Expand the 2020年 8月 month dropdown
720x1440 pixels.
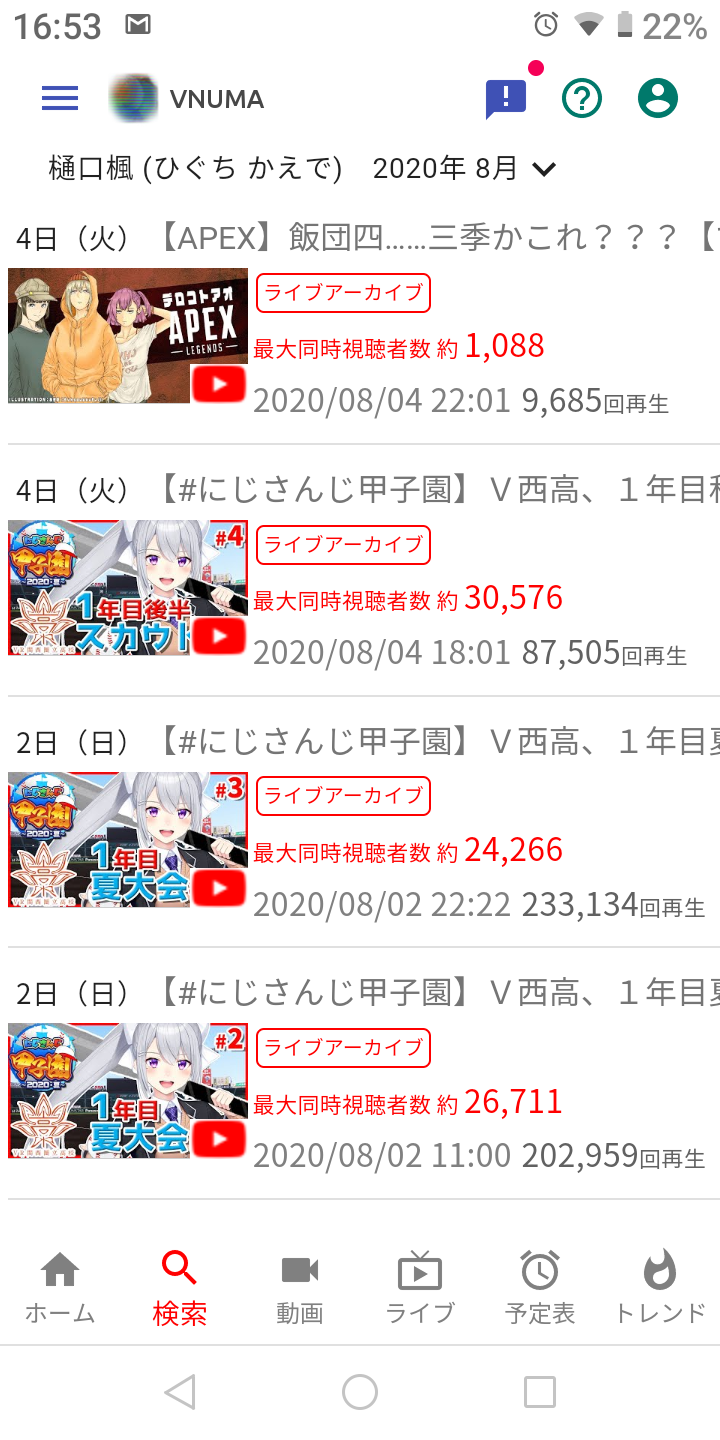pos(464,169)
